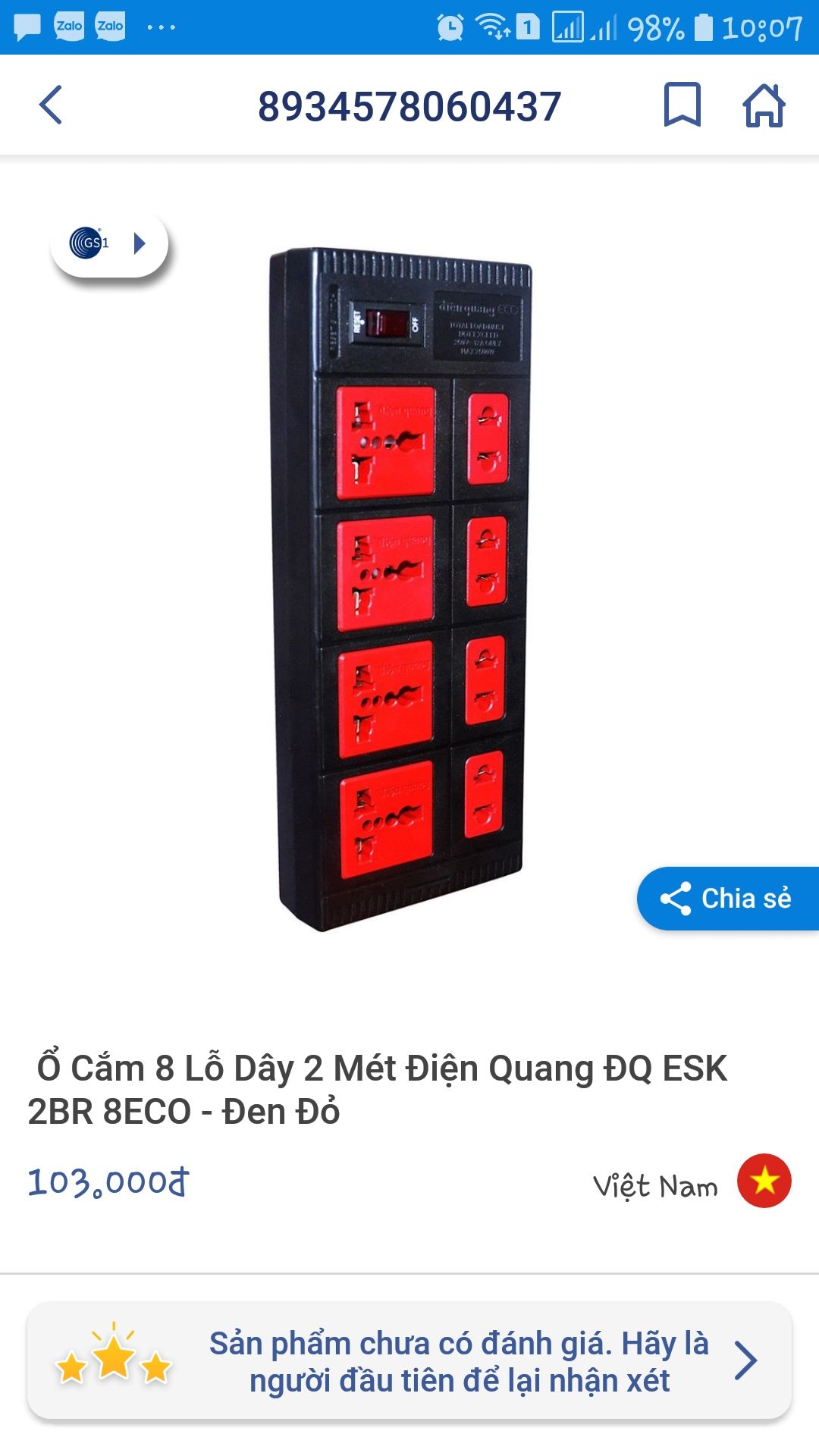Open sharing options via the share icon
Image resolution: width=819 pixels, height=1456 pixels.
(x=676, y=899)
